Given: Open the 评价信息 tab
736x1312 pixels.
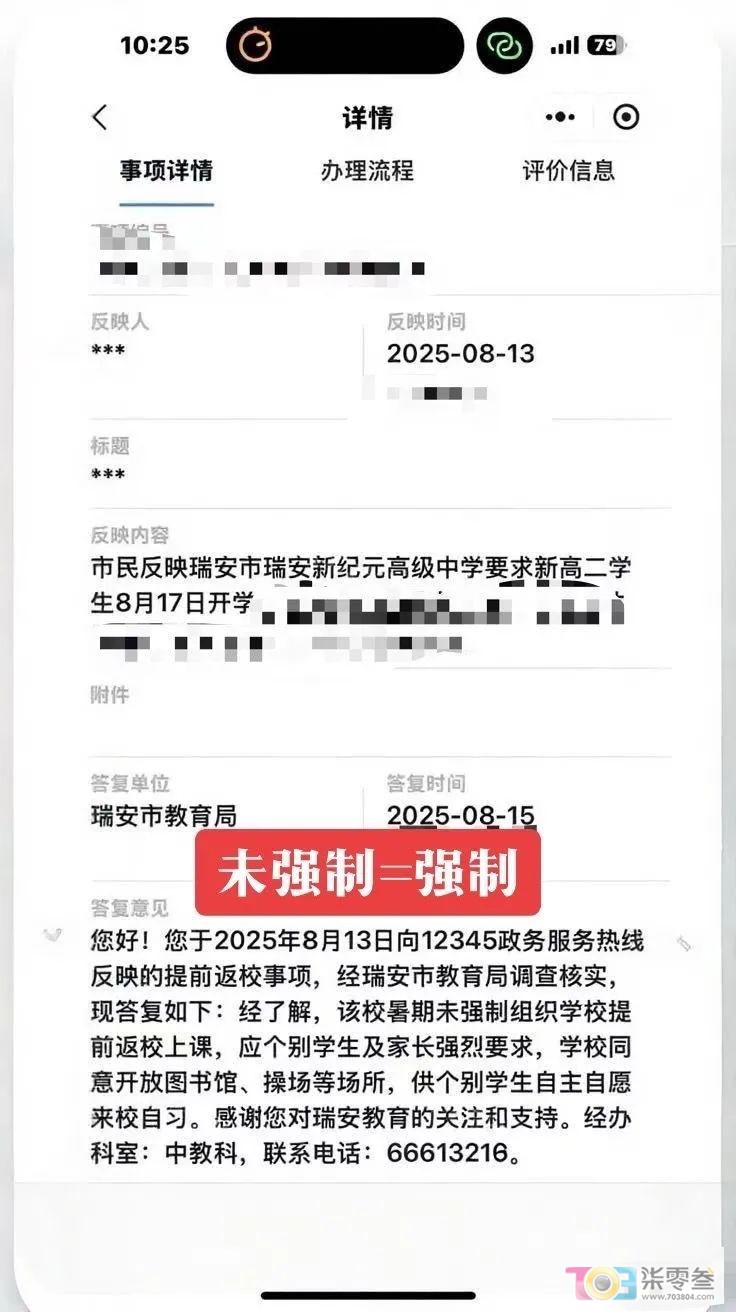Looking at the screenshot, I should tap(568, 171).
